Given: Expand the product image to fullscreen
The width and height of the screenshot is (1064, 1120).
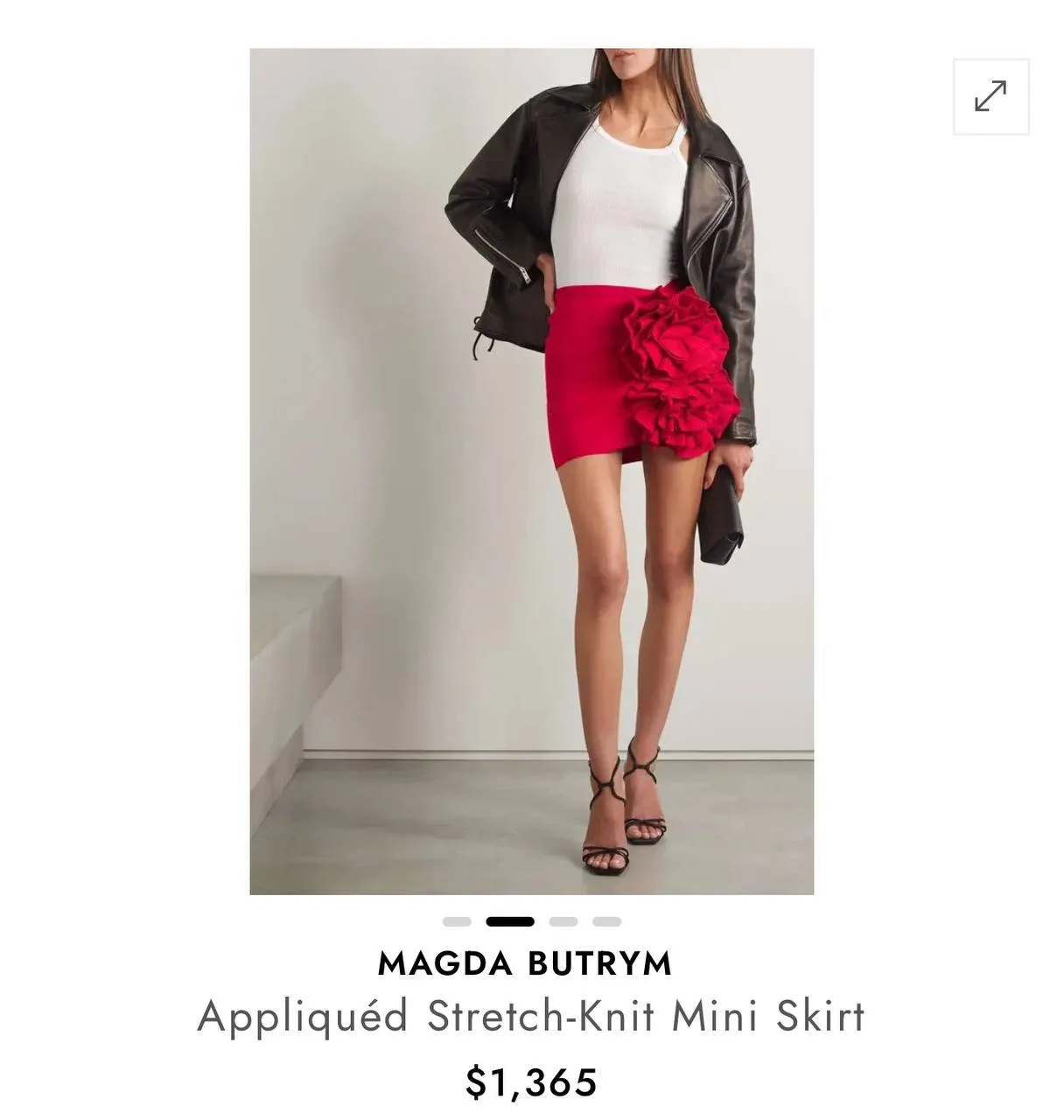Looking at the screenshot, I should 990,96.
